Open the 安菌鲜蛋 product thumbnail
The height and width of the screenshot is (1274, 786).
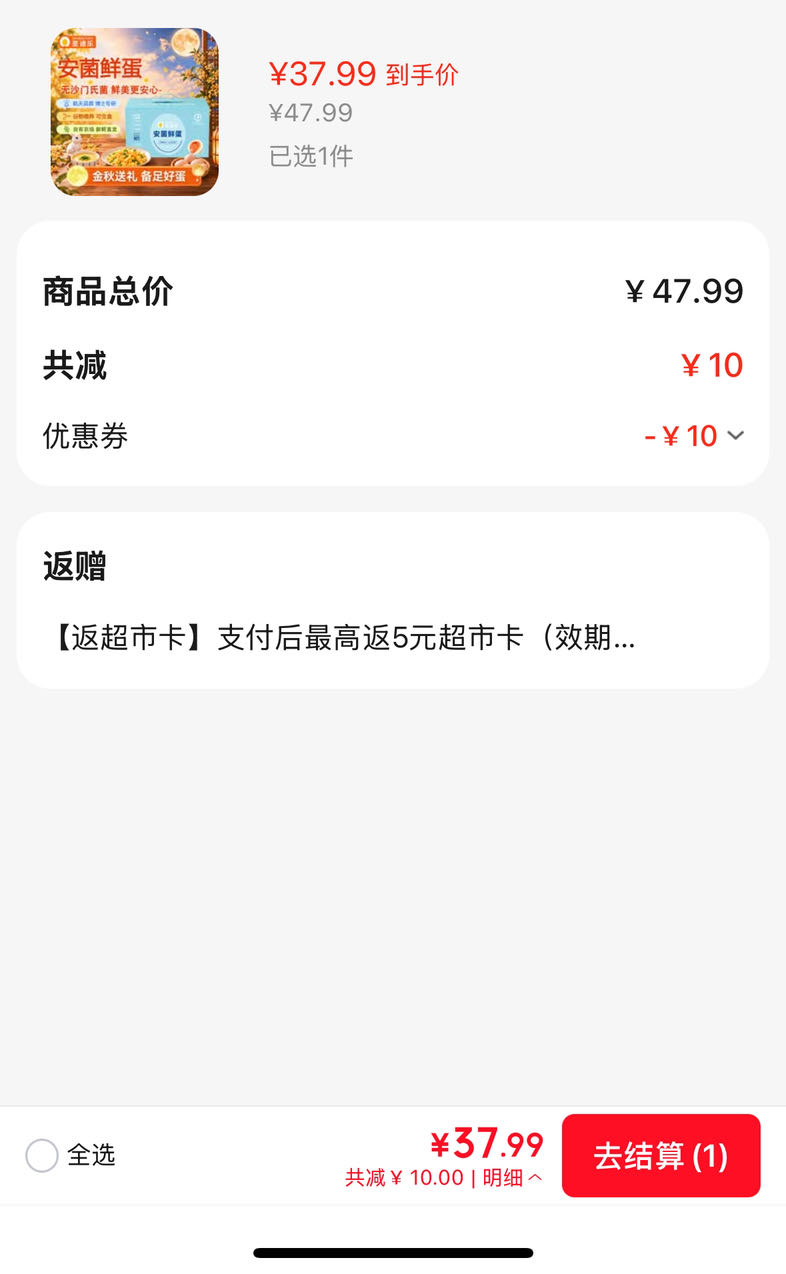click(x=135, y=112)
